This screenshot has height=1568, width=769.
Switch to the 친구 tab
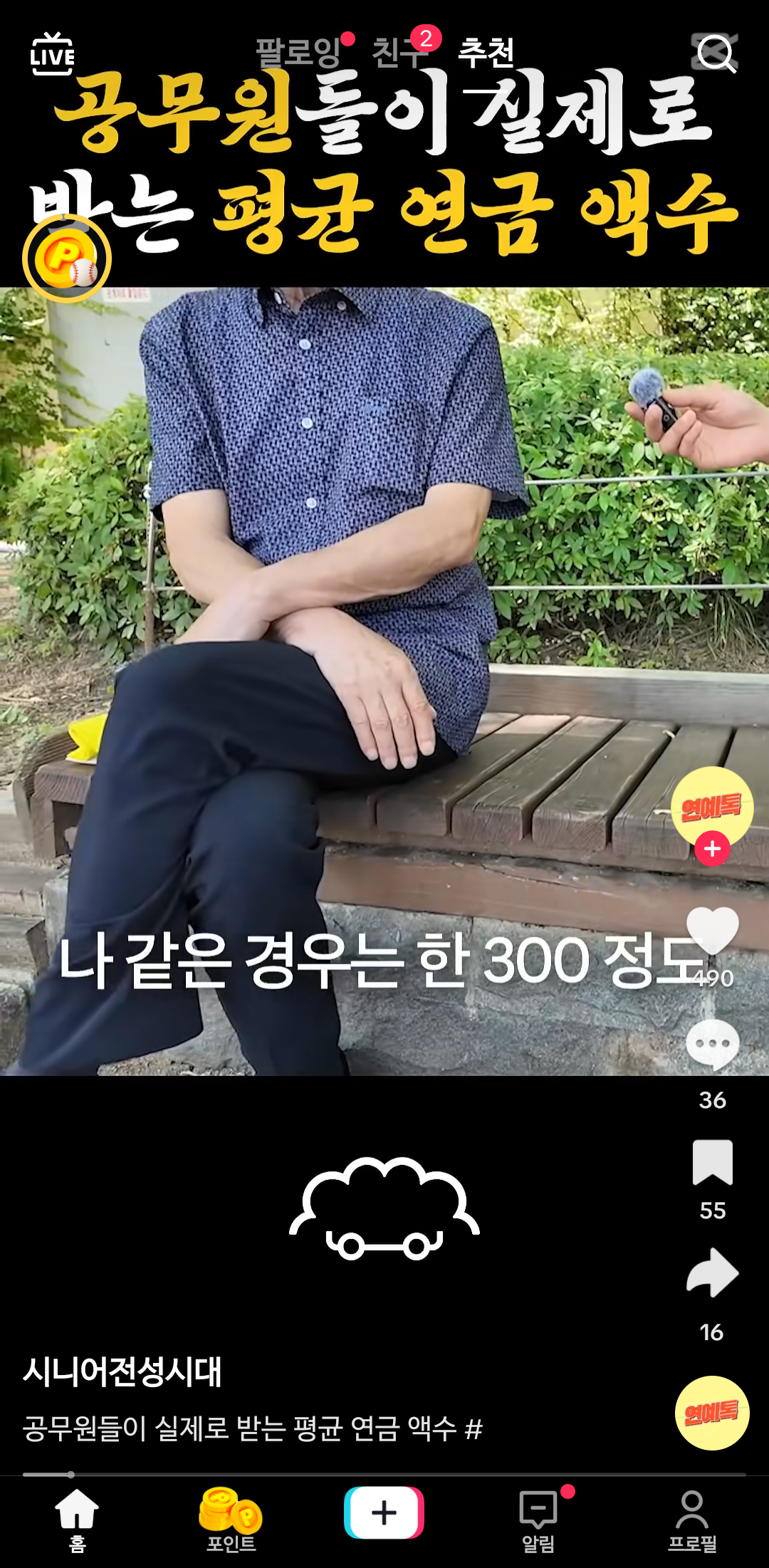[399, 52]
